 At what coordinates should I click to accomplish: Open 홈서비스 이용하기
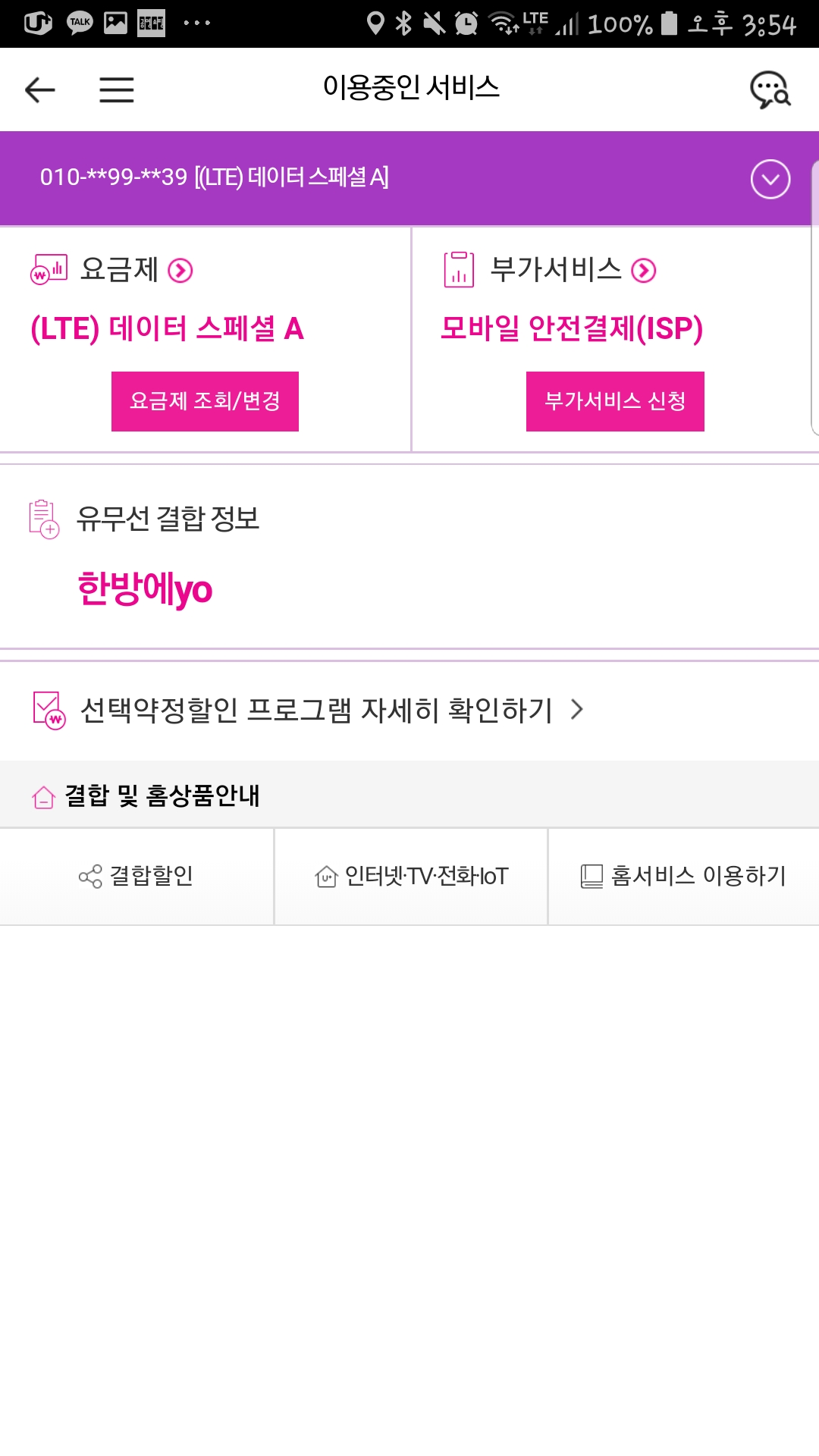pyautogui.click(x=683, y=877)
